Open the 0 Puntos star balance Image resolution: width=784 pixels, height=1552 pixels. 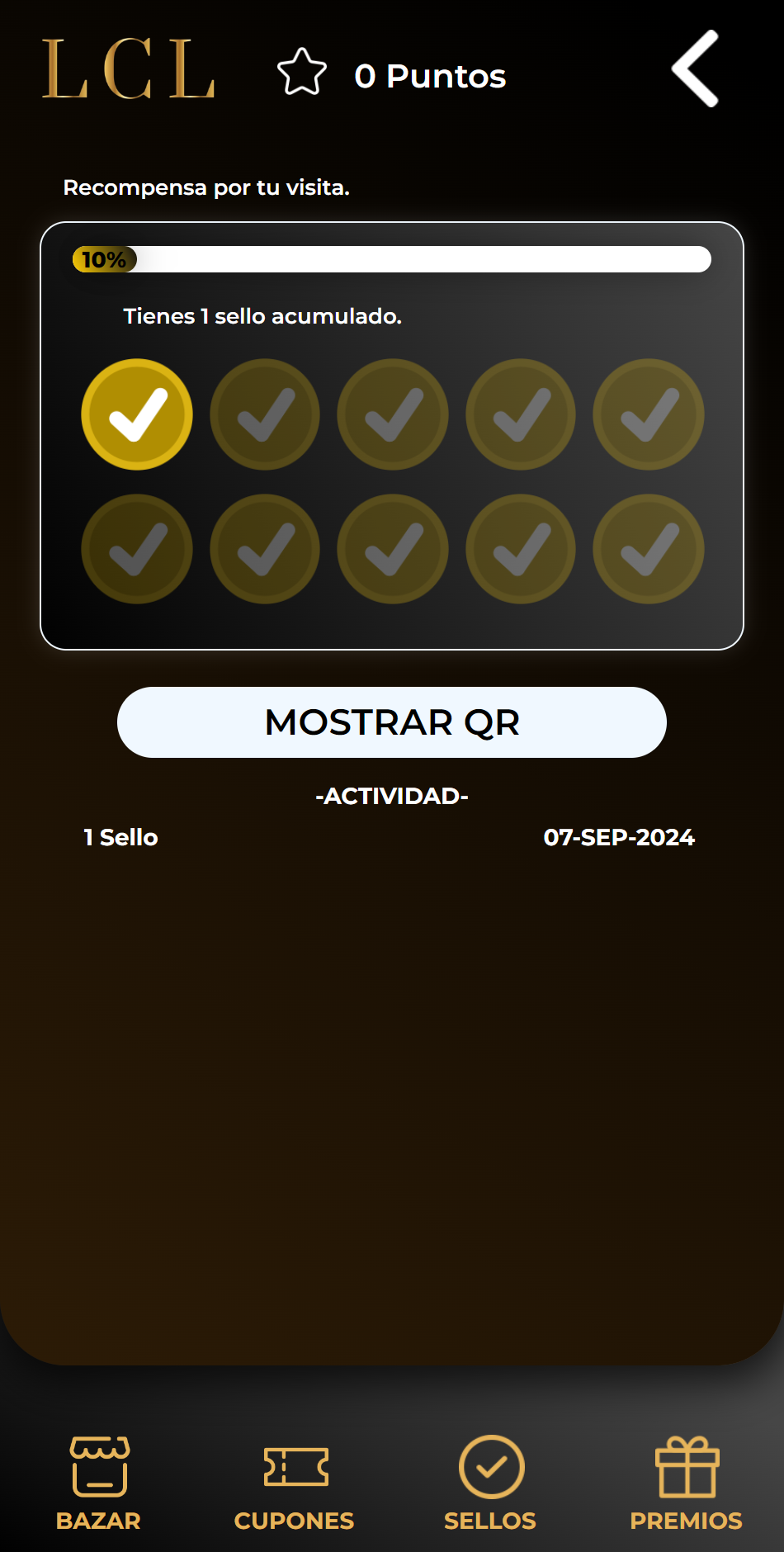[x=391, y=74]
